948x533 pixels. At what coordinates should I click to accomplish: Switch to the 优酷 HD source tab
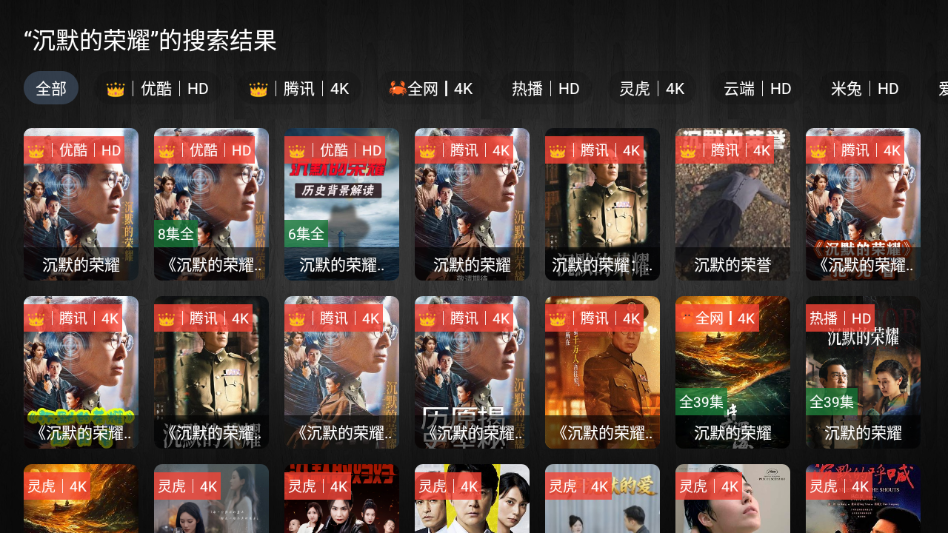pos(158,88)
